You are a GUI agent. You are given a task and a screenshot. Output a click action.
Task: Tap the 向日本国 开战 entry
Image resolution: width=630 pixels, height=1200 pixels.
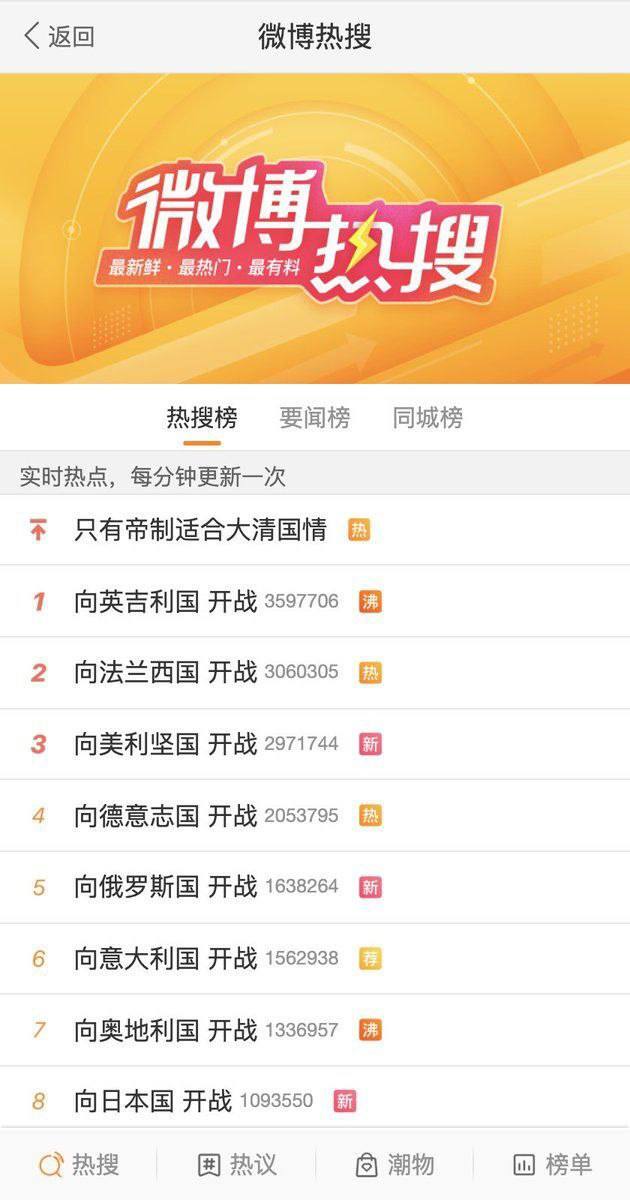coord(153,1101)
